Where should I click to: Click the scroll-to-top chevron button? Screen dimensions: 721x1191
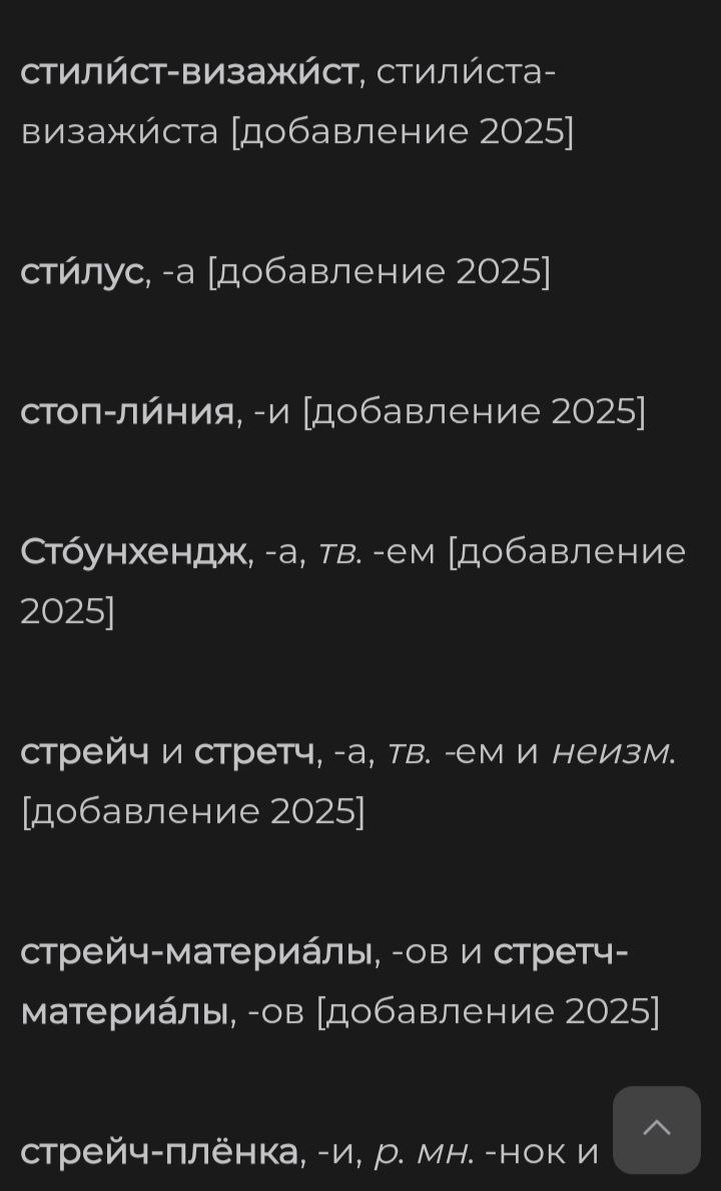657,1129
